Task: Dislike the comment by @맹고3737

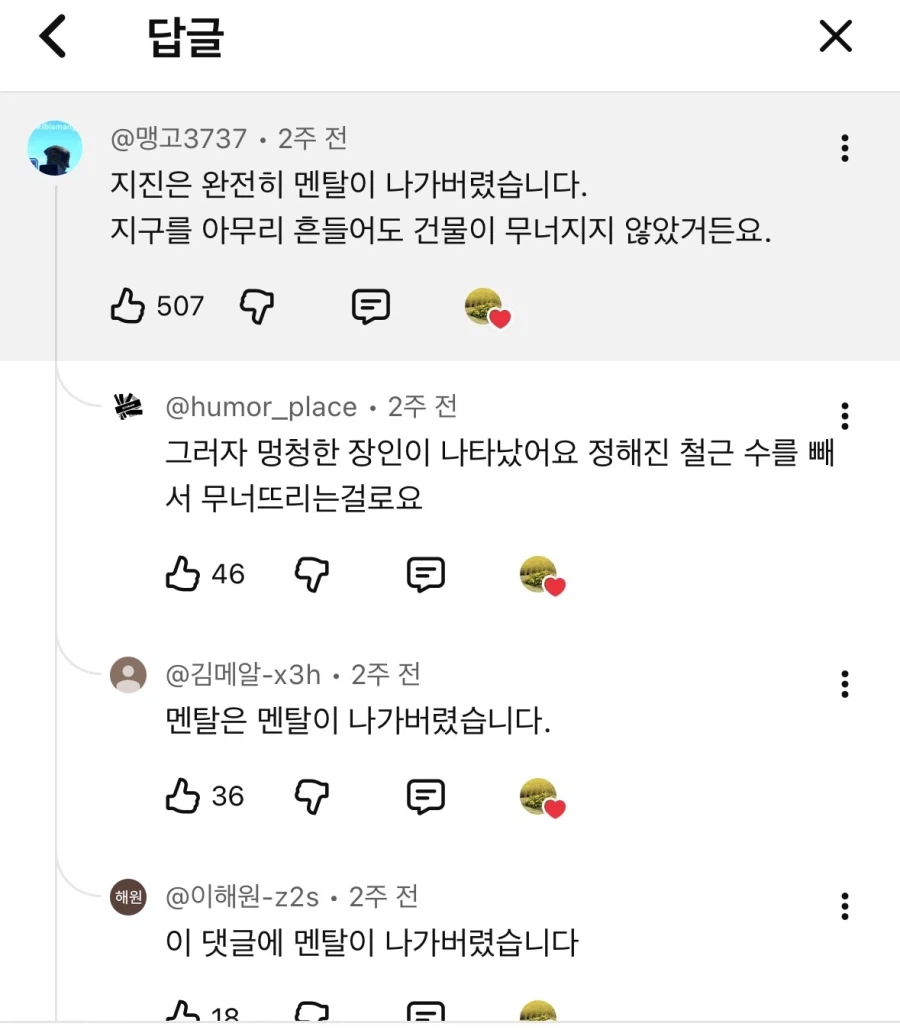Action: (257, 307)
